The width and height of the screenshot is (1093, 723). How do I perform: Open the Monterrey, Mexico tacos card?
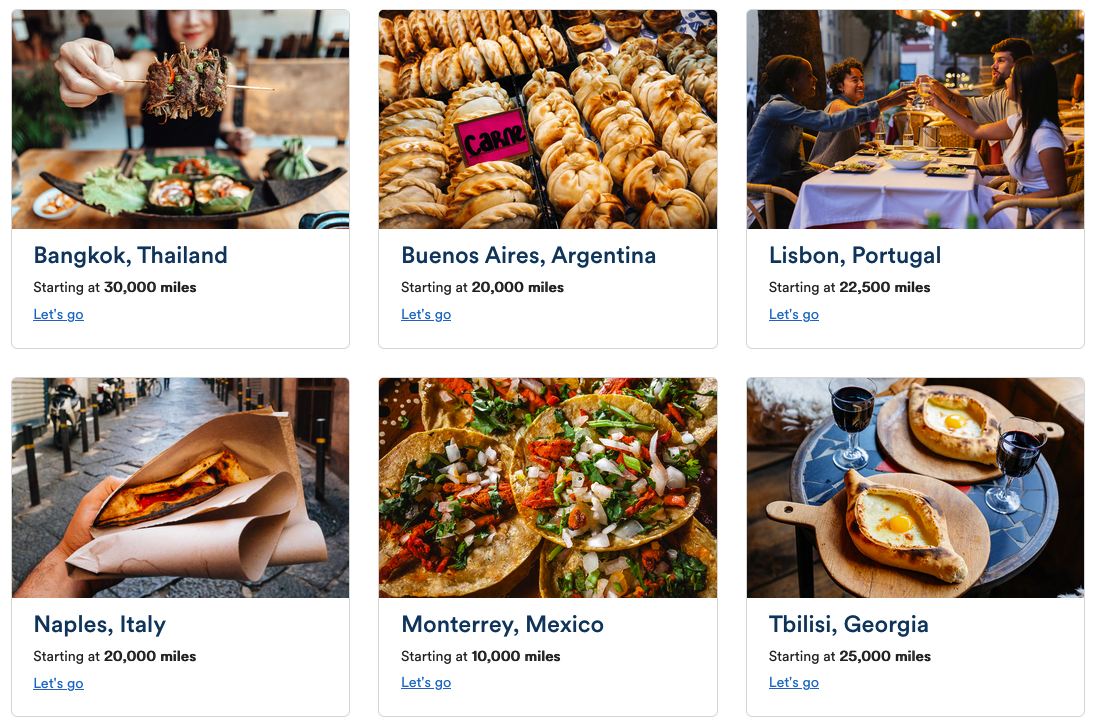pos(547,488)
